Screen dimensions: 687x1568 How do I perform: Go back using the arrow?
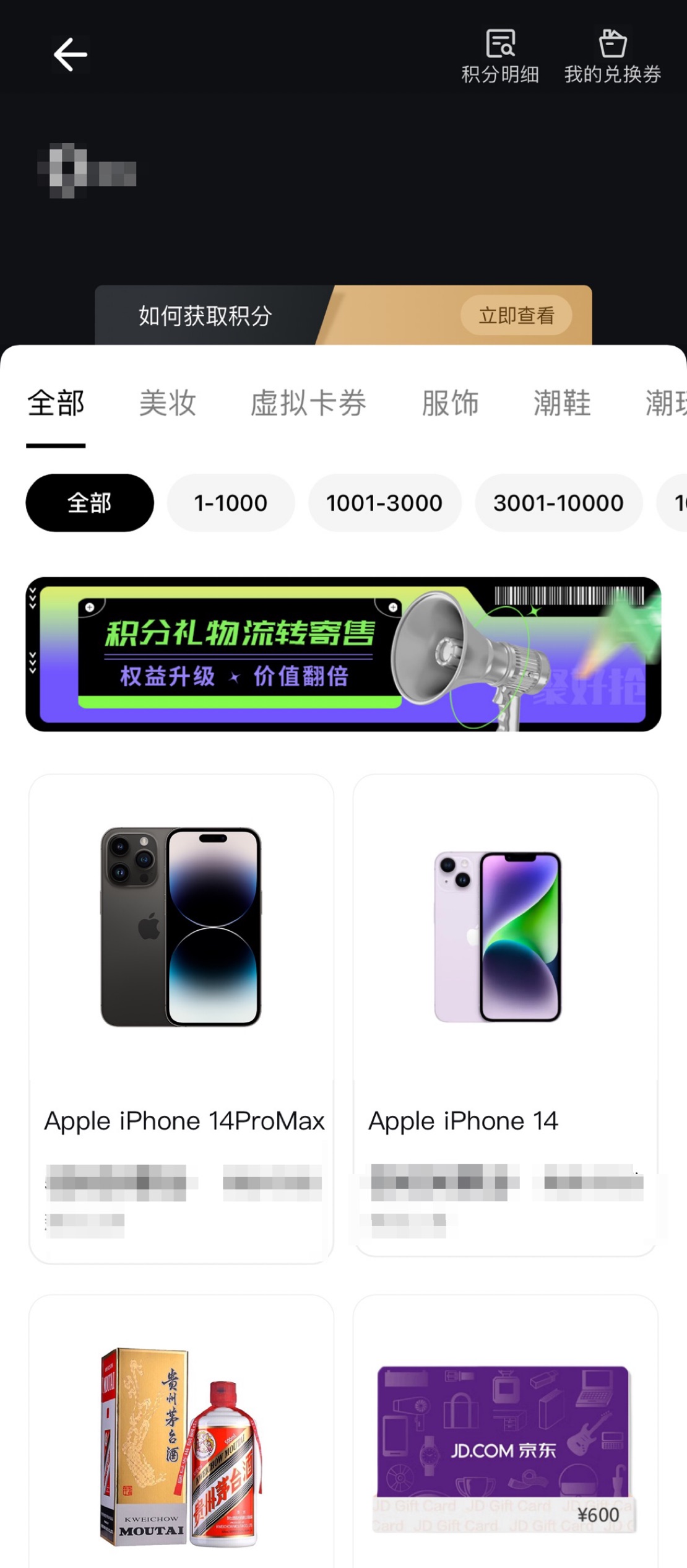pyautogui.click(x=70, y=54)
